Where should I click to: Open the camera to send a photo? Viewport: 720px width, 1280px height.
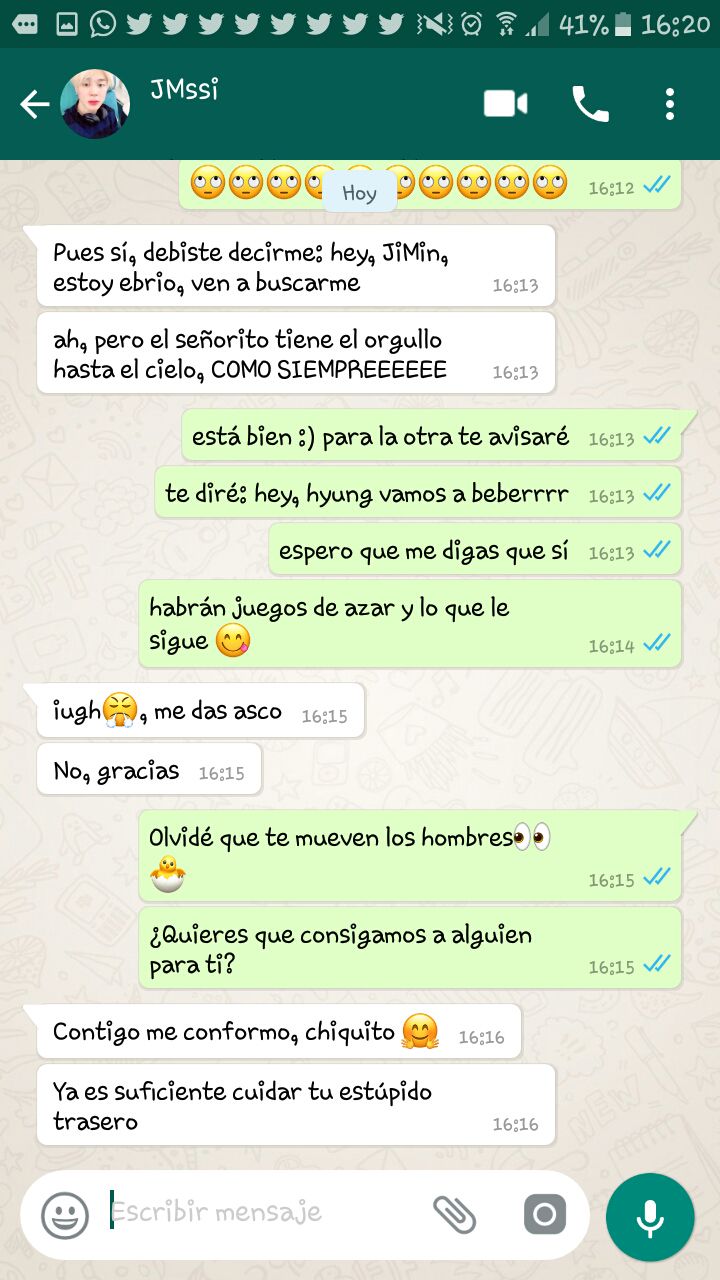[x=545, y=1215]
